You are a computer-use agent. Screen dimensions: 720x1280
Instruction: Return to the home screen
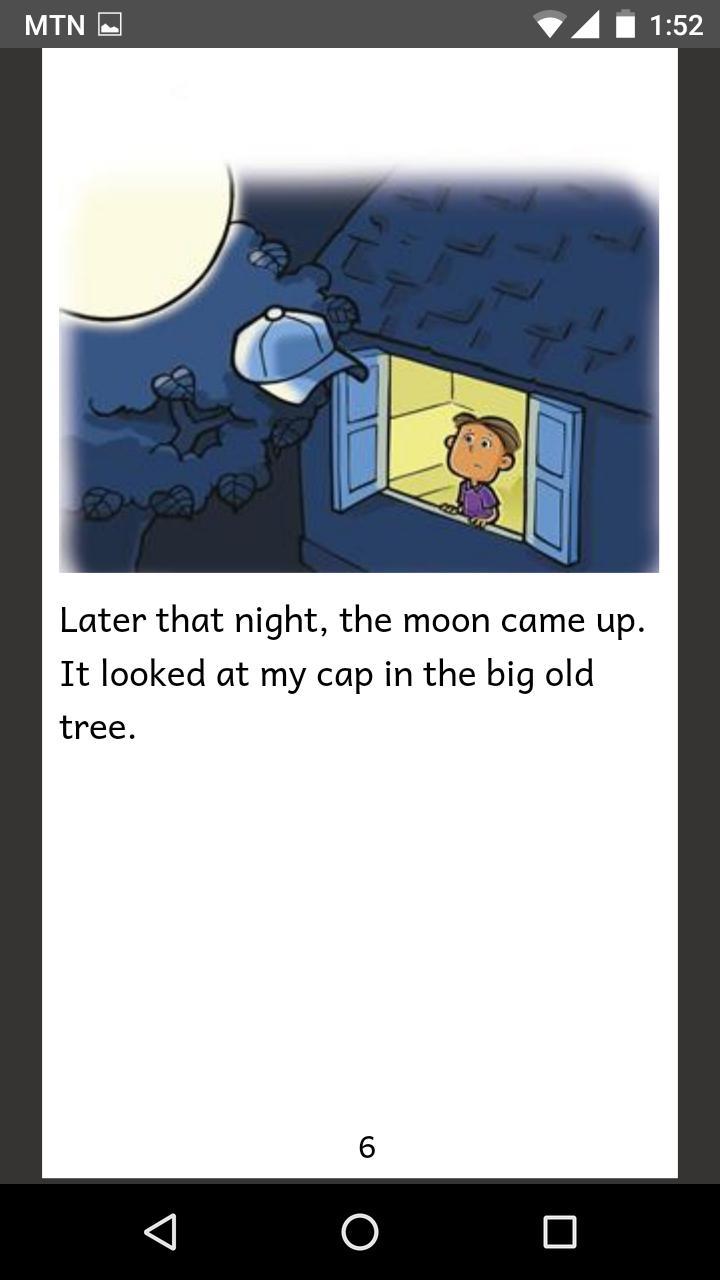[x=360, y=1231]
